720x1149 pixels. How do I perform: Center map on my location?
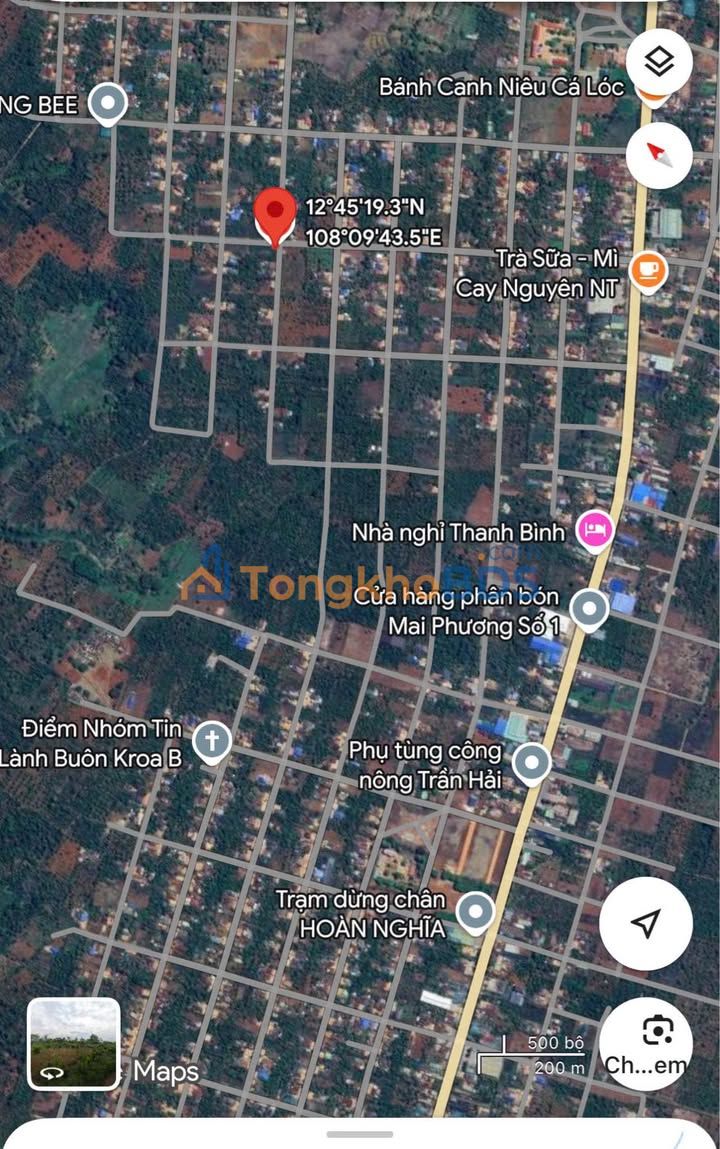pyautogui.click(x=646, y=923)
